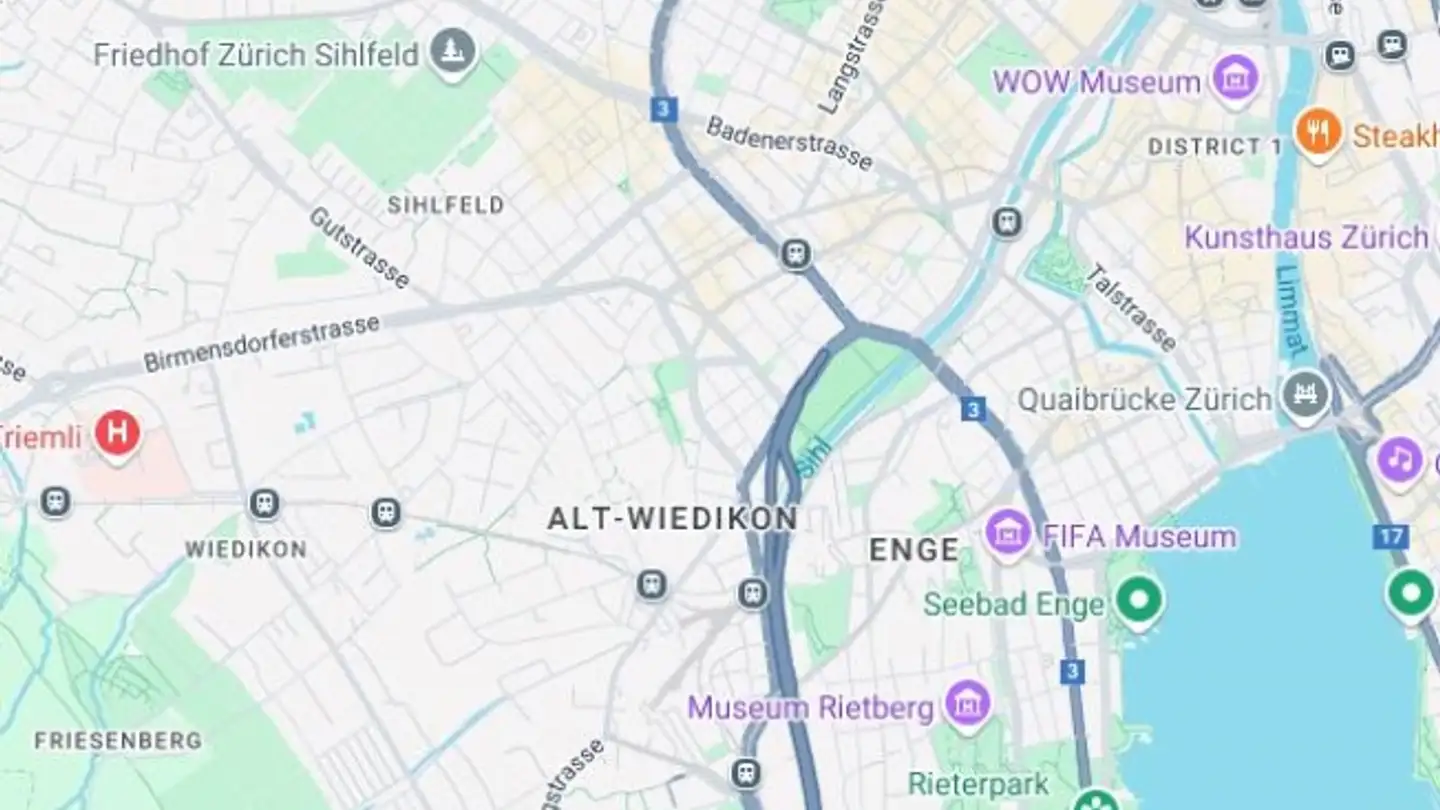Open the Rieterpark park marker
This screenshot has width=1440, height=810.
click(x=1095, y=799)
